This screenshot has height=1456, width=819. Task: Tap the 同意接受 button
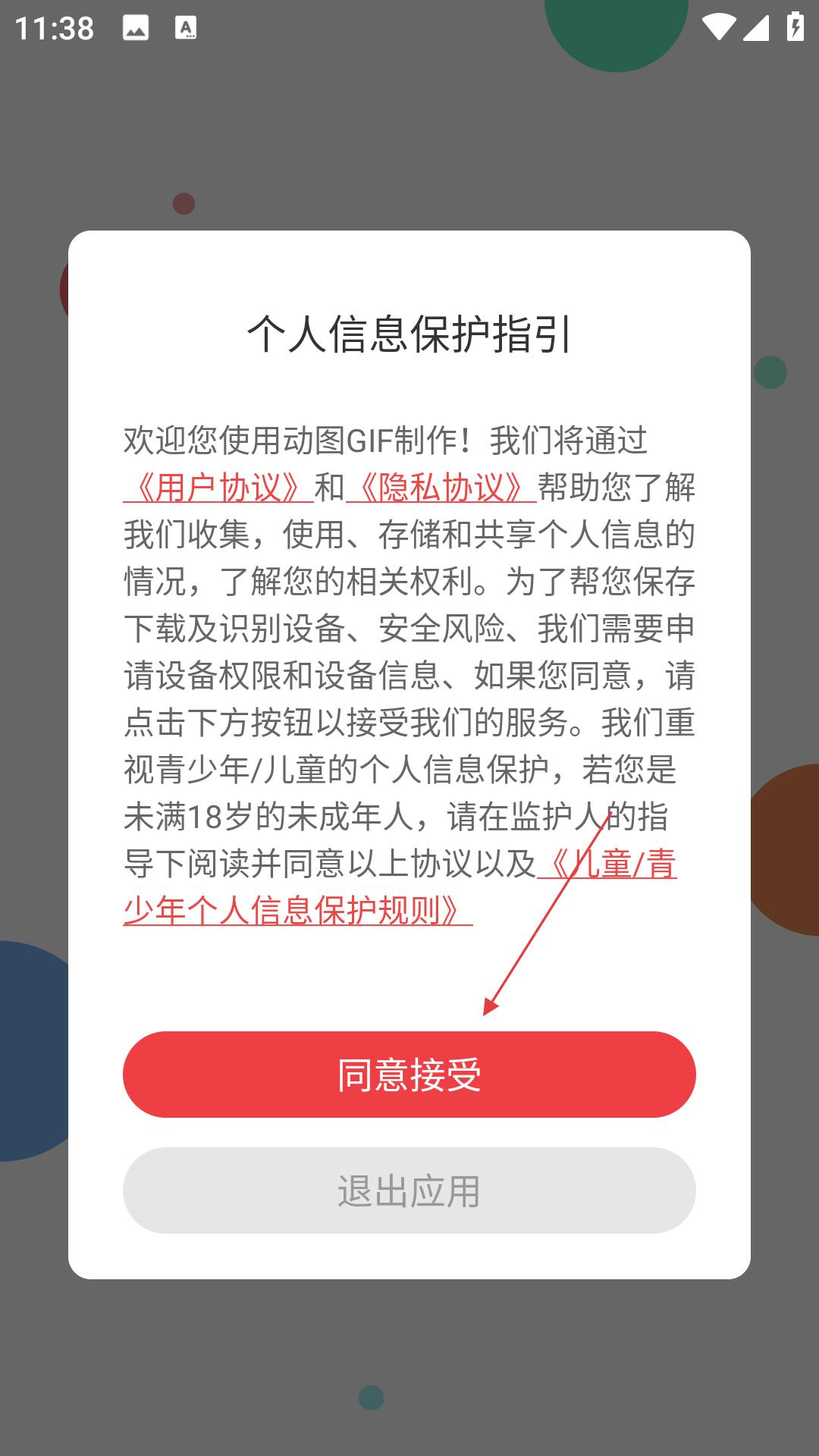tap(409, 1074)
